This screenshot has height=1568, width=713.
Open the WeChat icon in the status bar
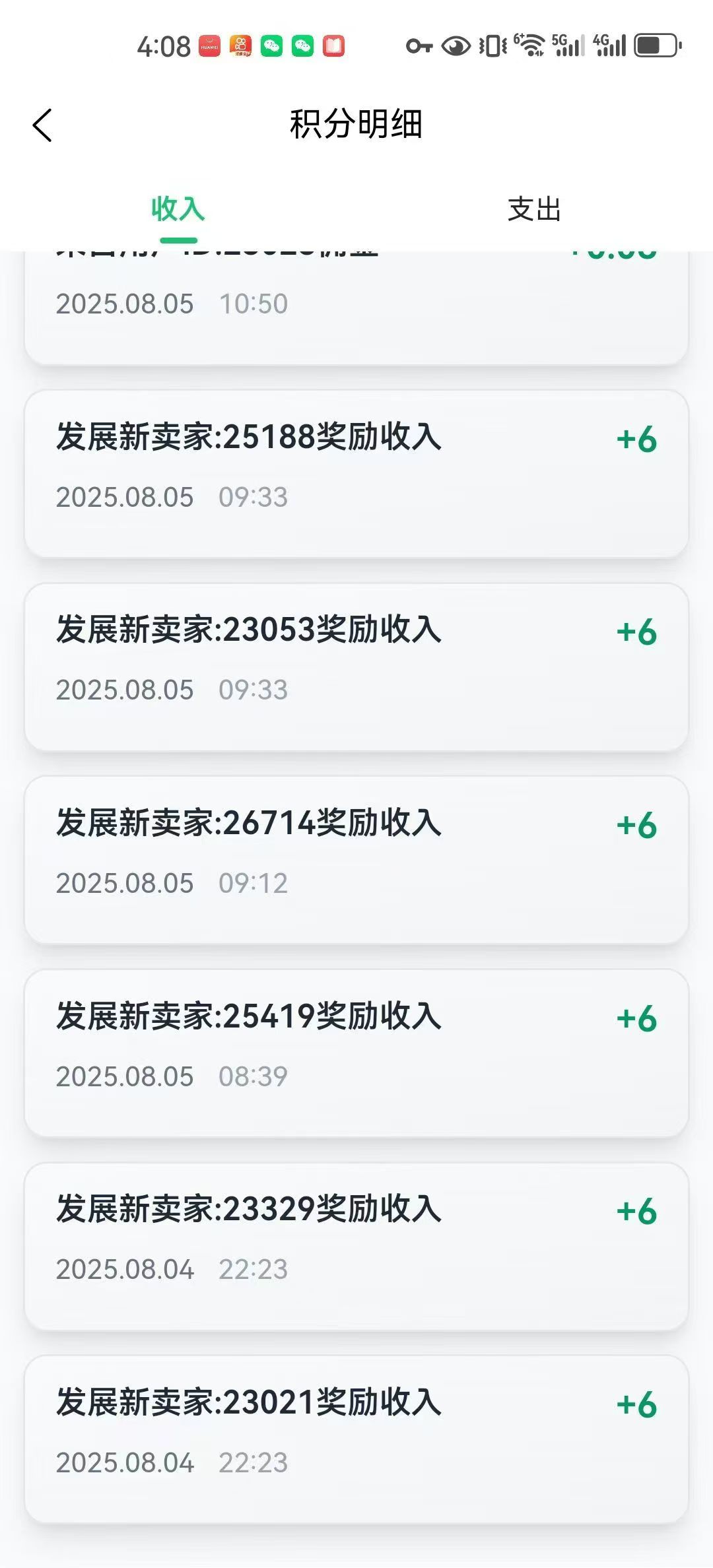tap(271, 46)
